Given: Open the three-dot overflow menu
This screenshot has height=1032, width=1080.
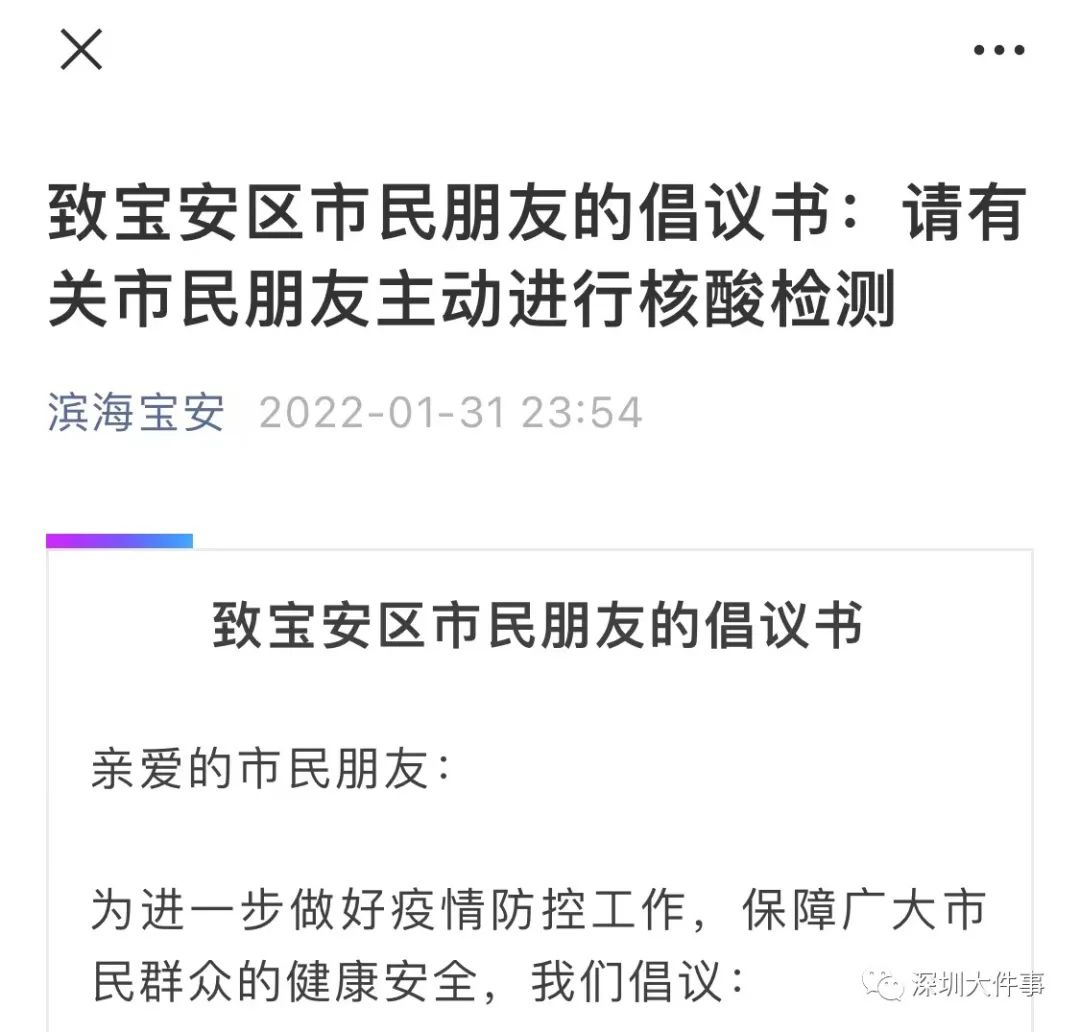Looking at the screenshot, I should coord(998,50).
